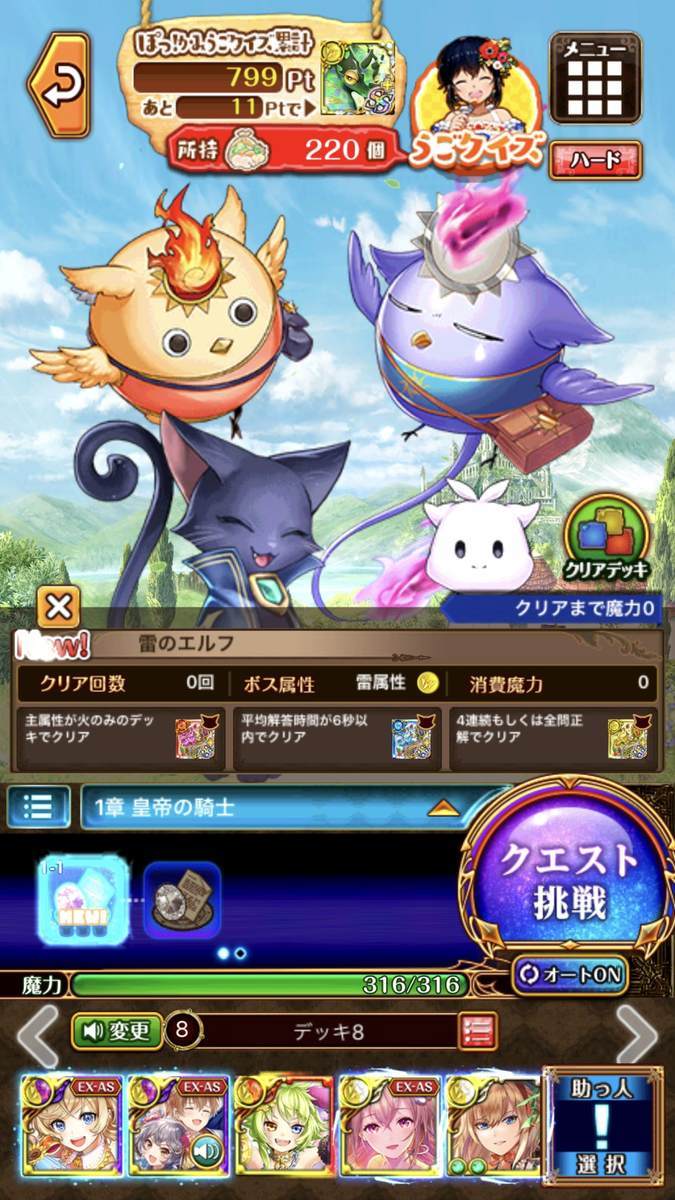Viewport: 675px width, 1200px height.
Task: Open the red deck list icon
Action: 477,1030
